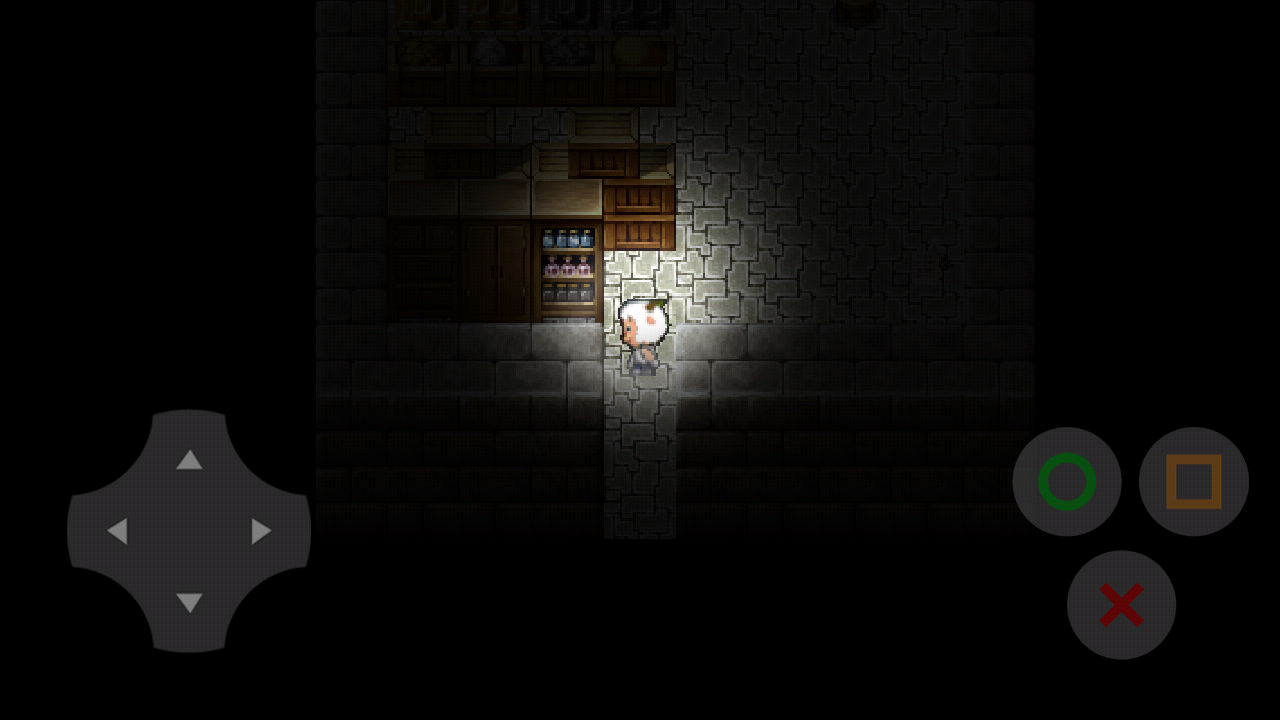Tap the down arrow on the d-pad
The image size is (1280, 720).
coord(189,602)
